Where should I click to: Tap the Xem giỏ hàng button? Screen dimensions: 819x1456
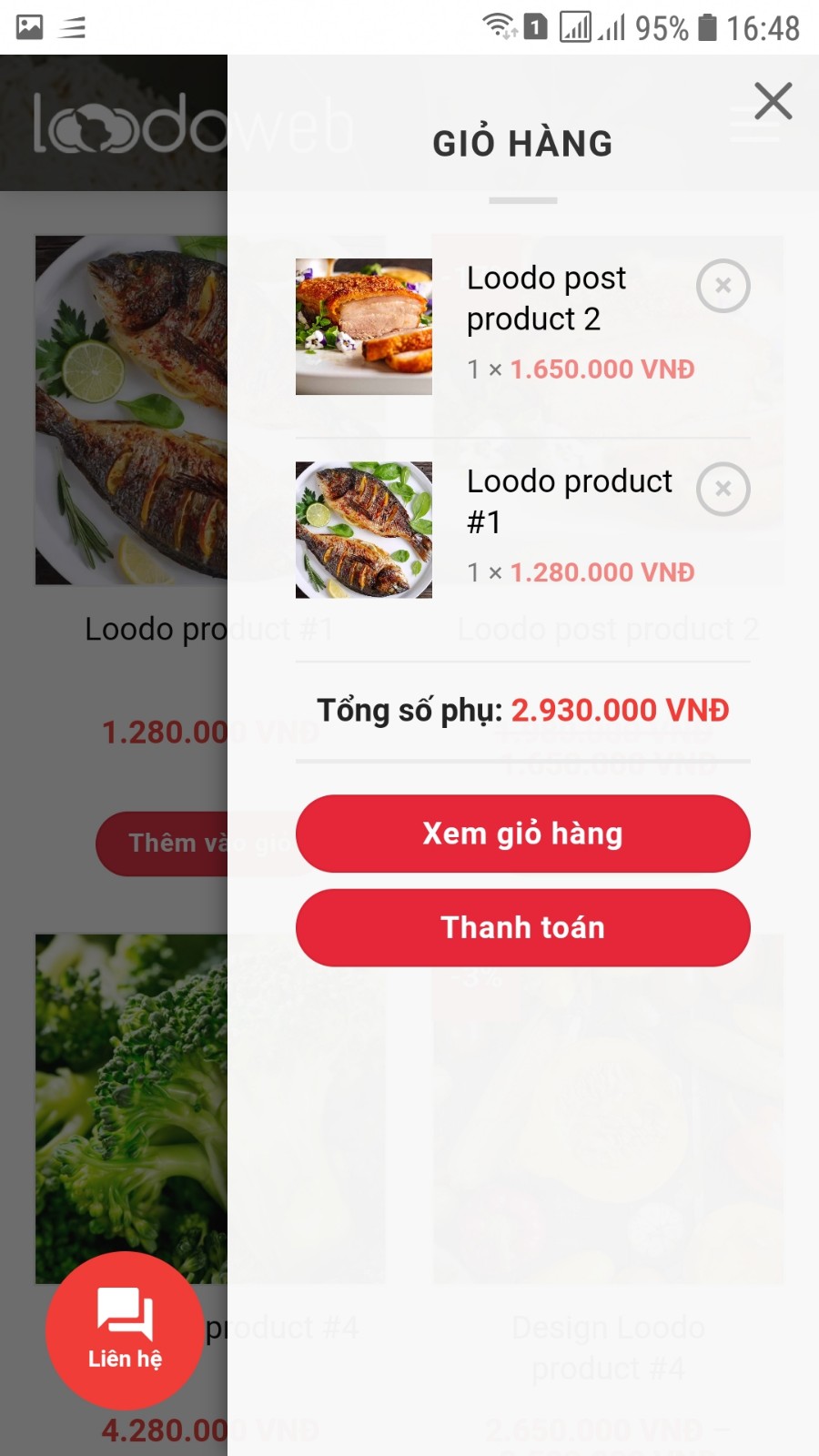(x=522, y=834)
